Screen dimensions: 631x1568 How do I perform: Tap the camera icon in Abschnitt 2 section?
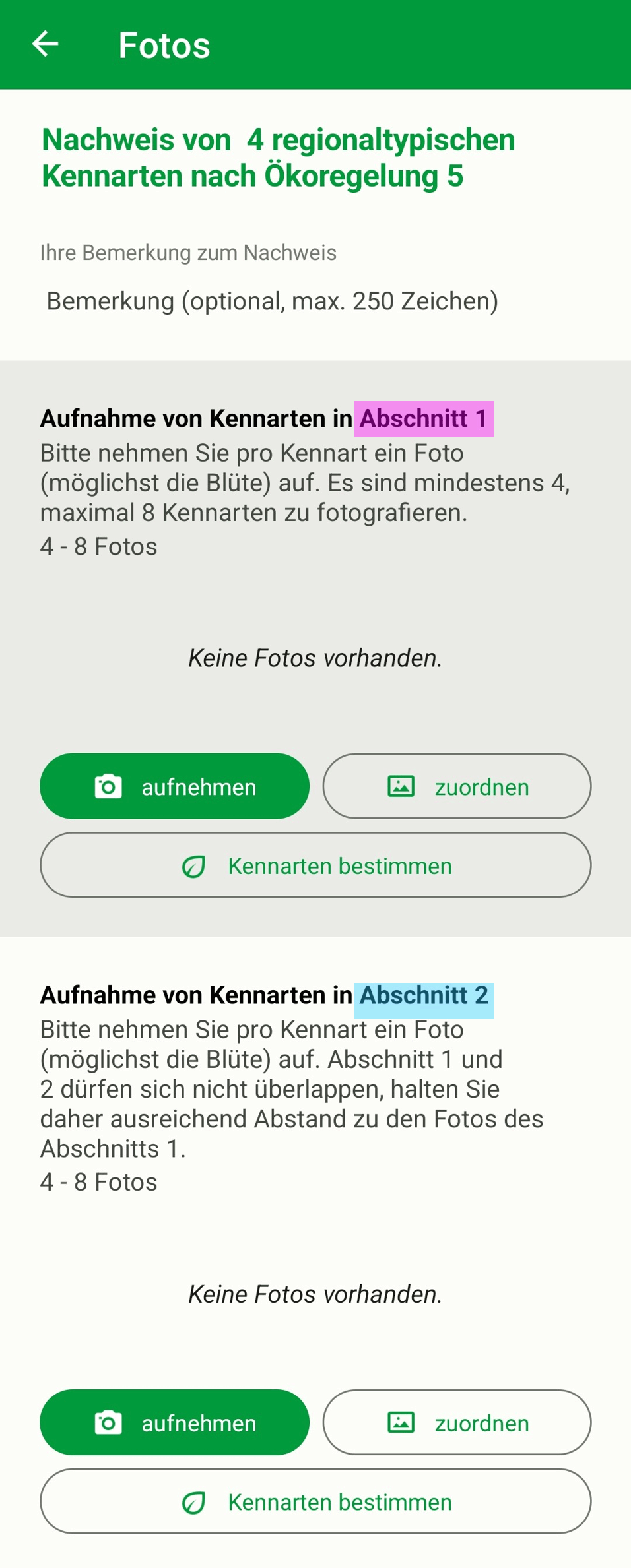110,1423
